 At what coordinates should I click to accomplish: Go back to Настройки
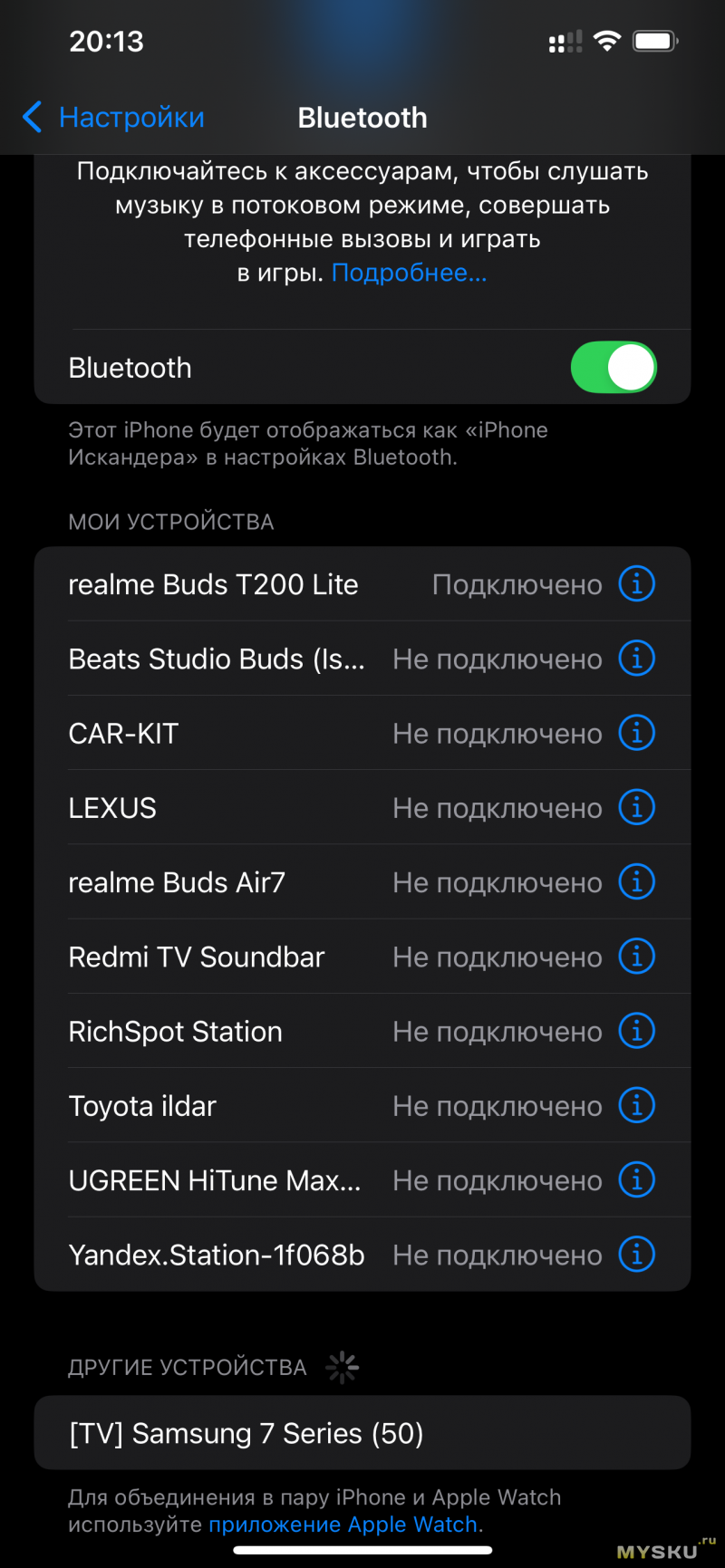tap(113, 118)
